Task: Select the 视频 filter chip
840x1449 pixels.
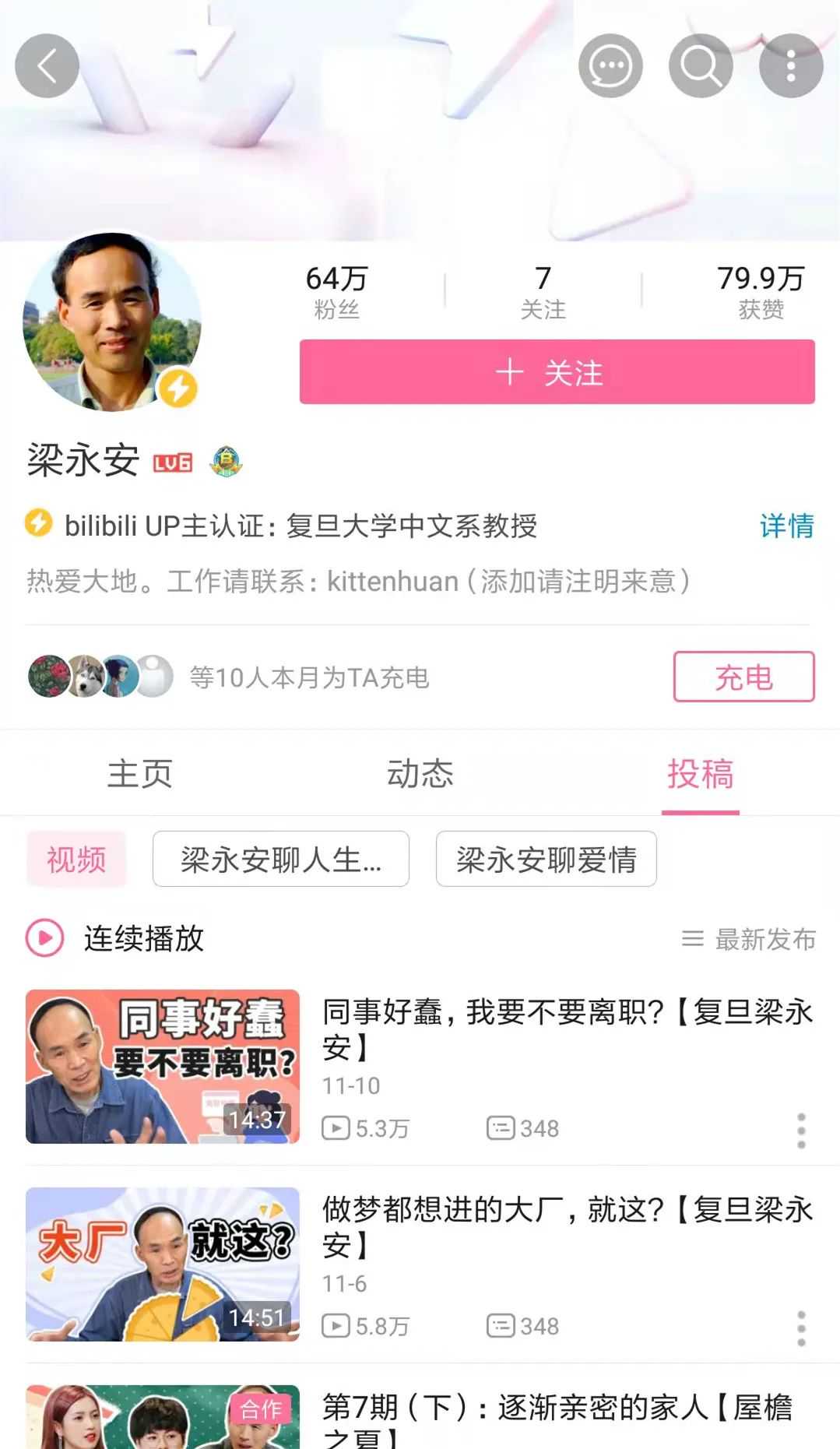Action: tap(76, 860)
